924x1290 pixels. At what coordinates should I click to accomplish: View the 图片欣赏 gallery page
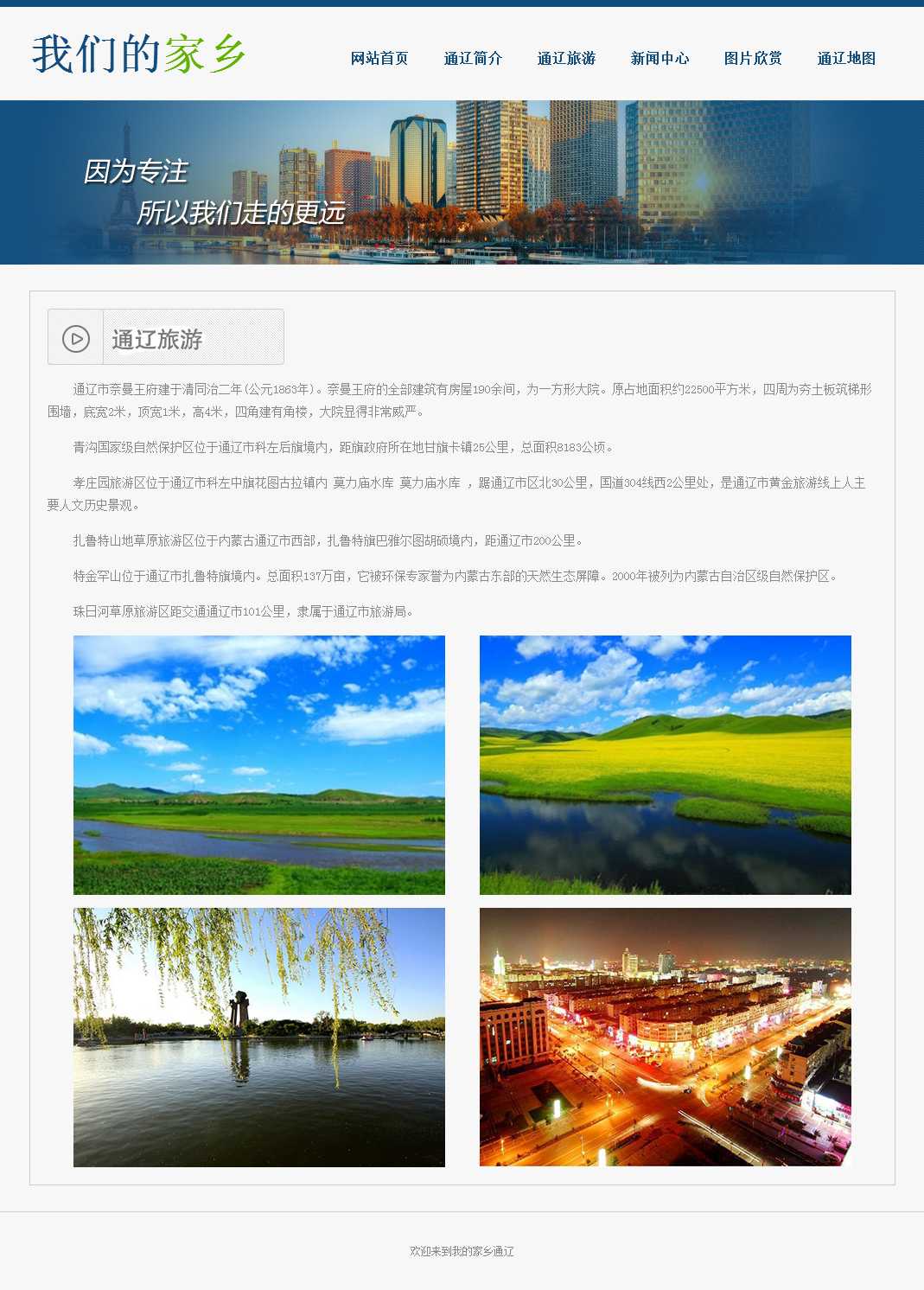point(753,59)
